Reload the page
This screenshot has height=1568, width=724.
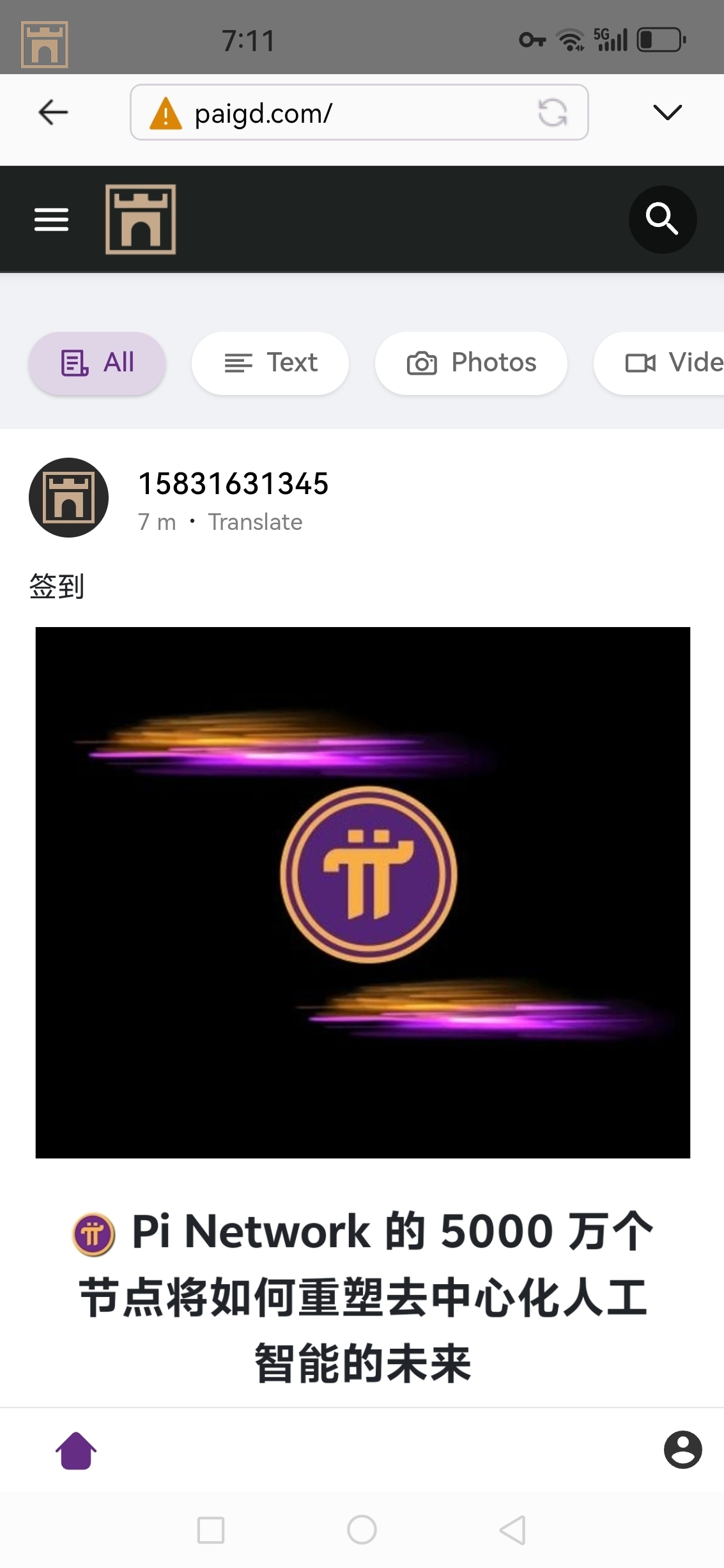point(552,113)
